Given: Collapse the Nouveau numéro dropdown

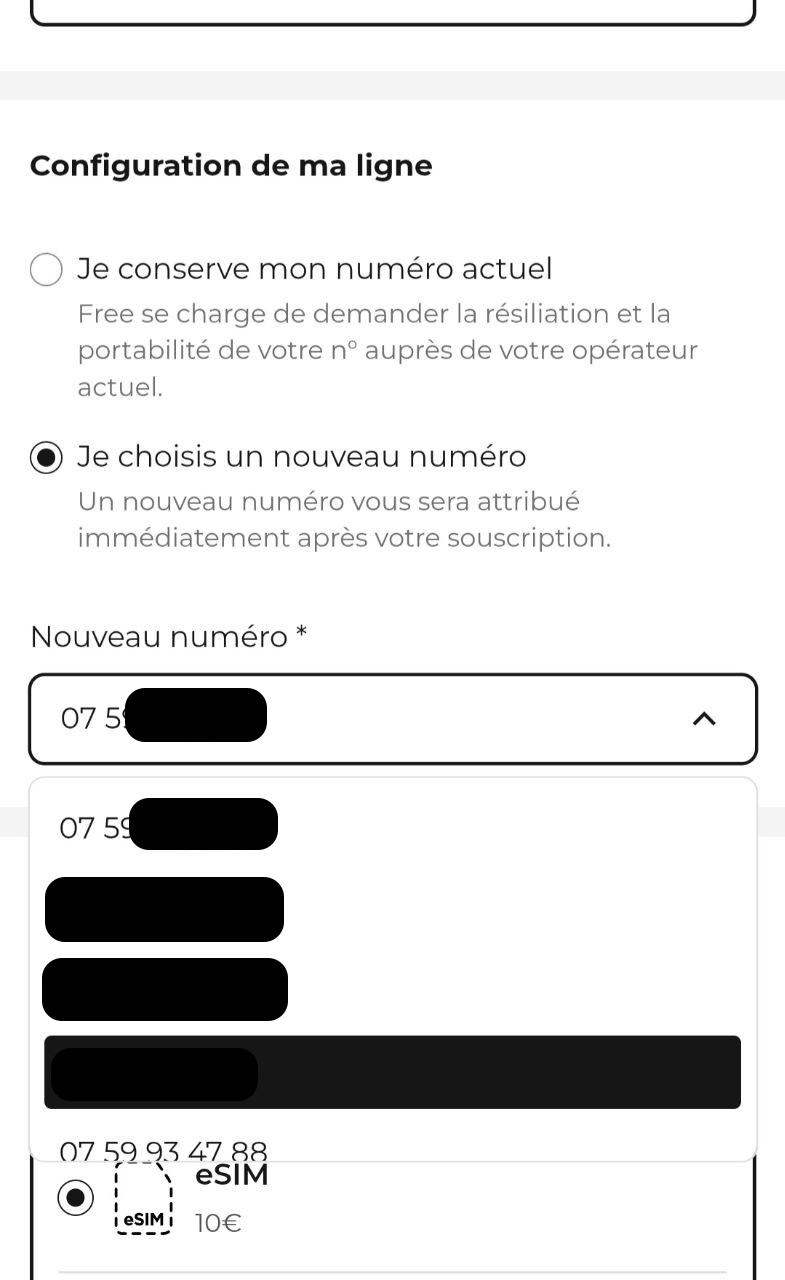Looking at the screenshot, I should point(704,719).
